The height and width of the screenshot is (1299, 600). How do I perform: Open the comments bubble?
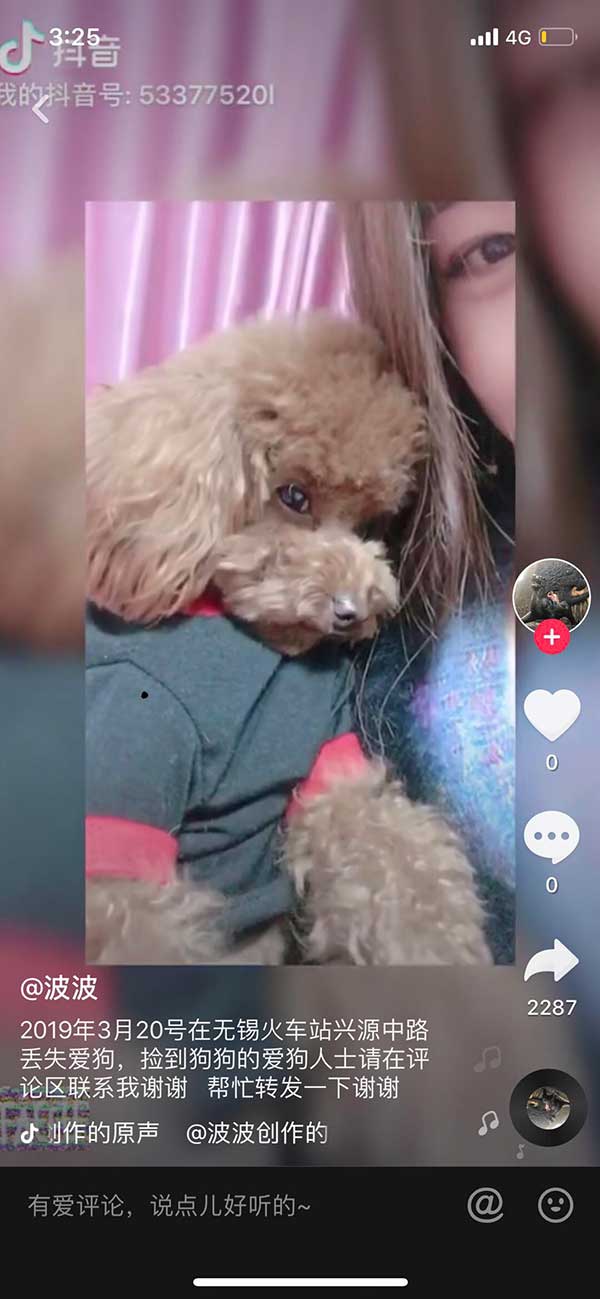(x=552, y=837)
